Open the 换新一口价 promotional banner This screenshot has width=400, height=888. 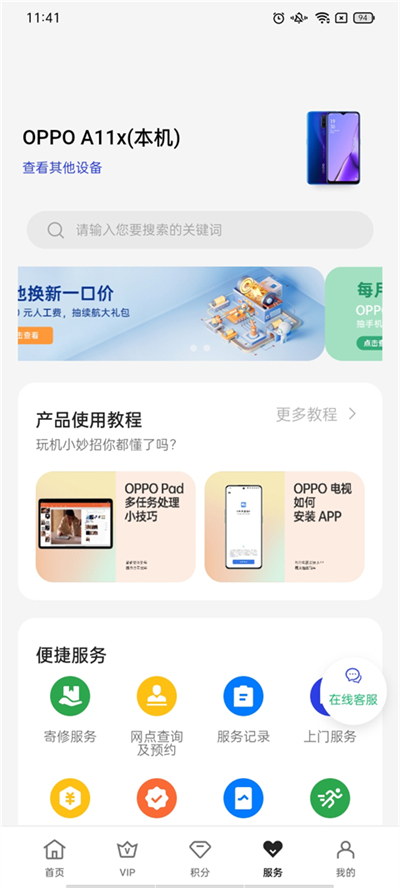(171, 314)
